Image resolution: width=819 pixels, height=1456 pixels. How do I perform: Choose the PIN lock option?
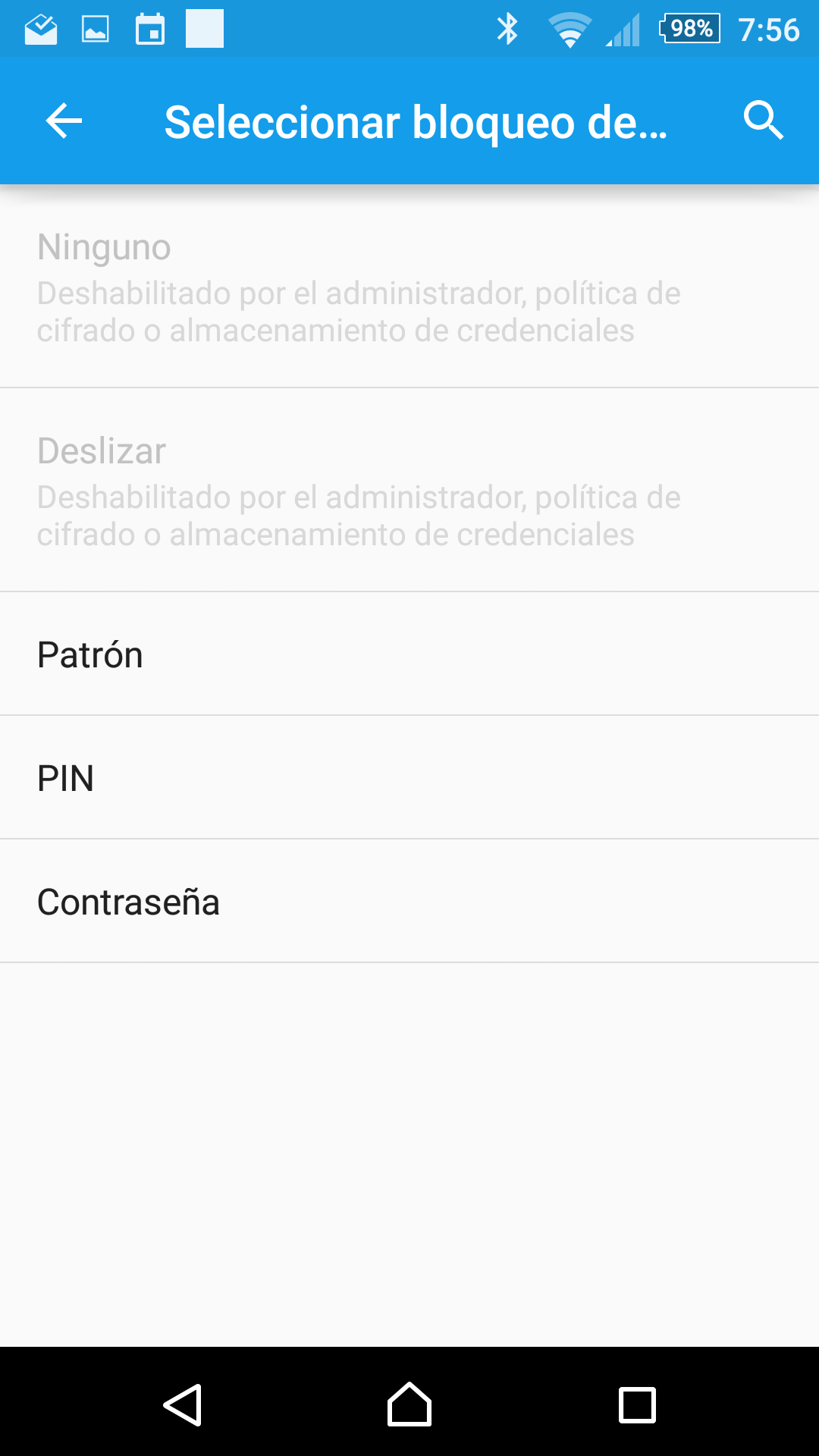pos(409,777)
